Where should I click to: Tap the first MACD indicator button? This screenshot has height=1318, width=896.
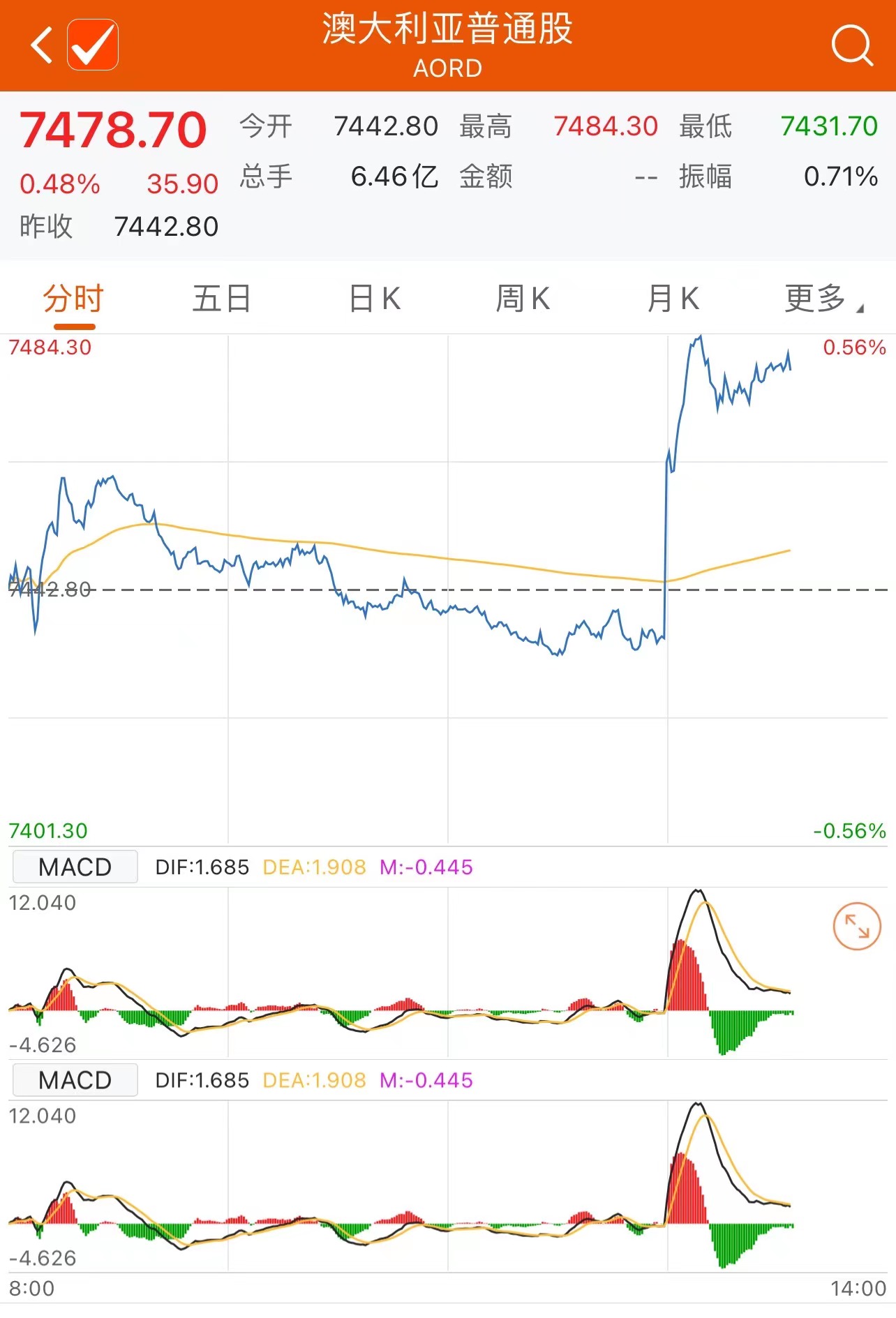[75, 867]
